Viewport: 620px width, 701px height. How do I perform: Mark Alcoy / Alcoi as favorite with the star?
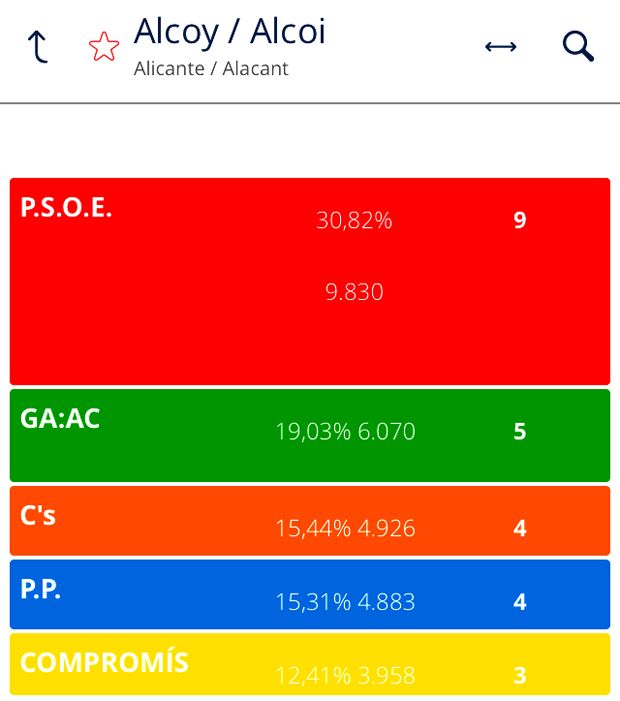point(103,47)
